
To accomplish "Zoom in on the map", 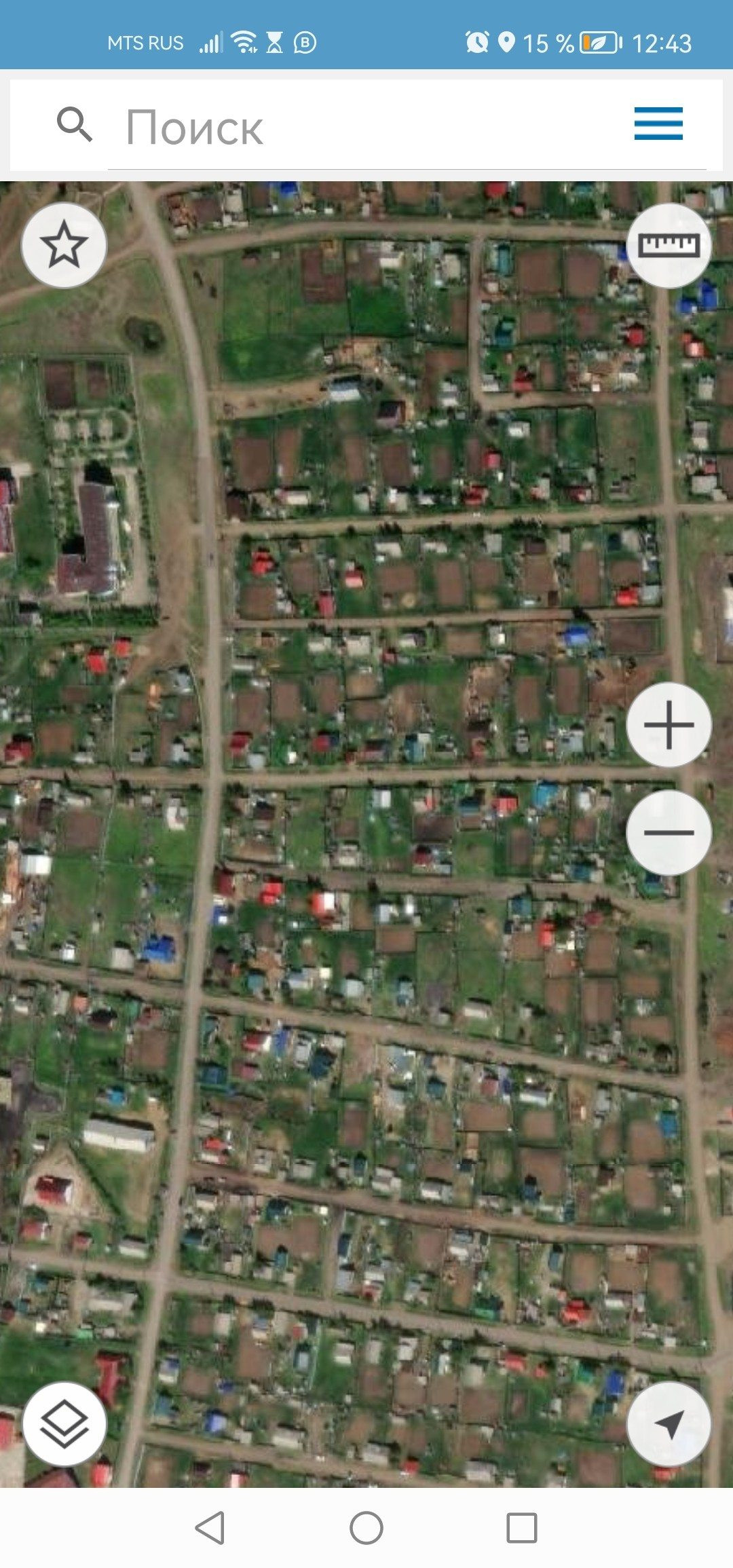I will coord(669,725).
